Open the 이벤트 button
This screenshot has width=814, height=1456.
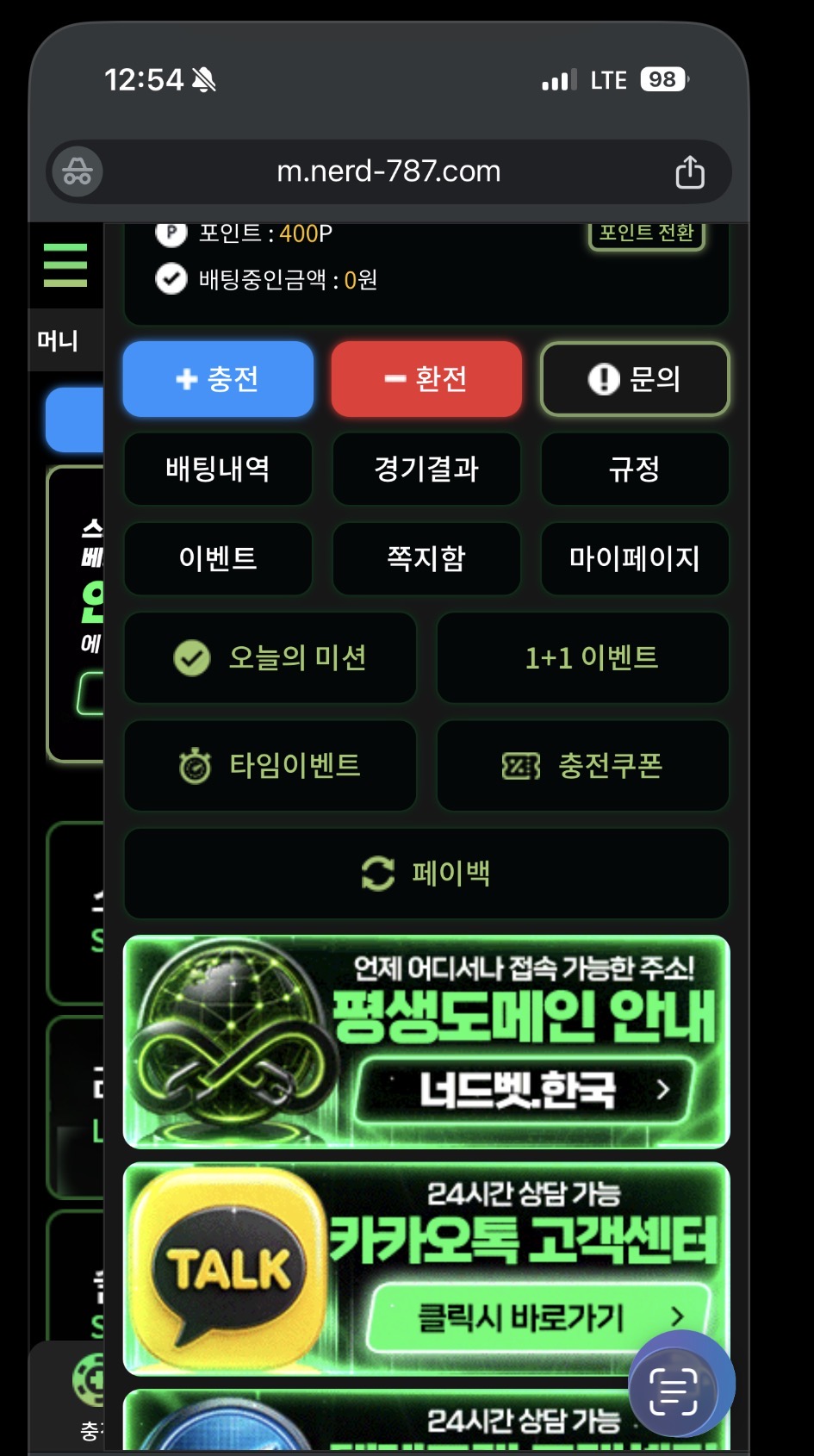[x=218, y=558]
